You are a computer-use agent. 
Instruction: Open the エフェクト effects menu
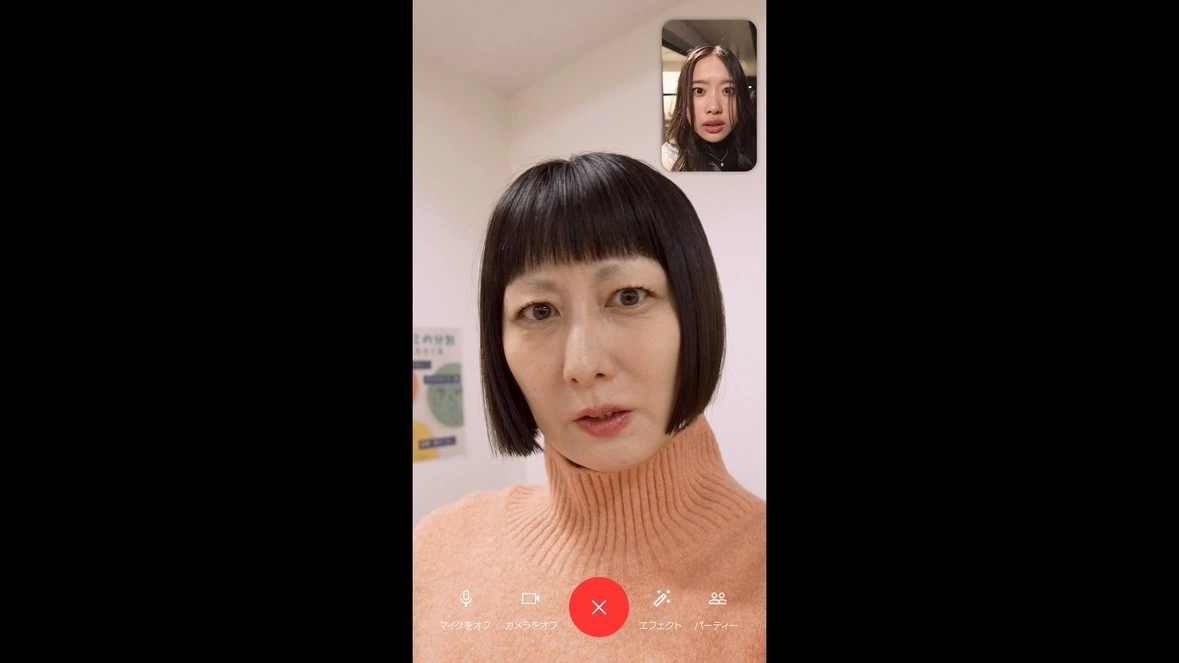pos(661,604)
